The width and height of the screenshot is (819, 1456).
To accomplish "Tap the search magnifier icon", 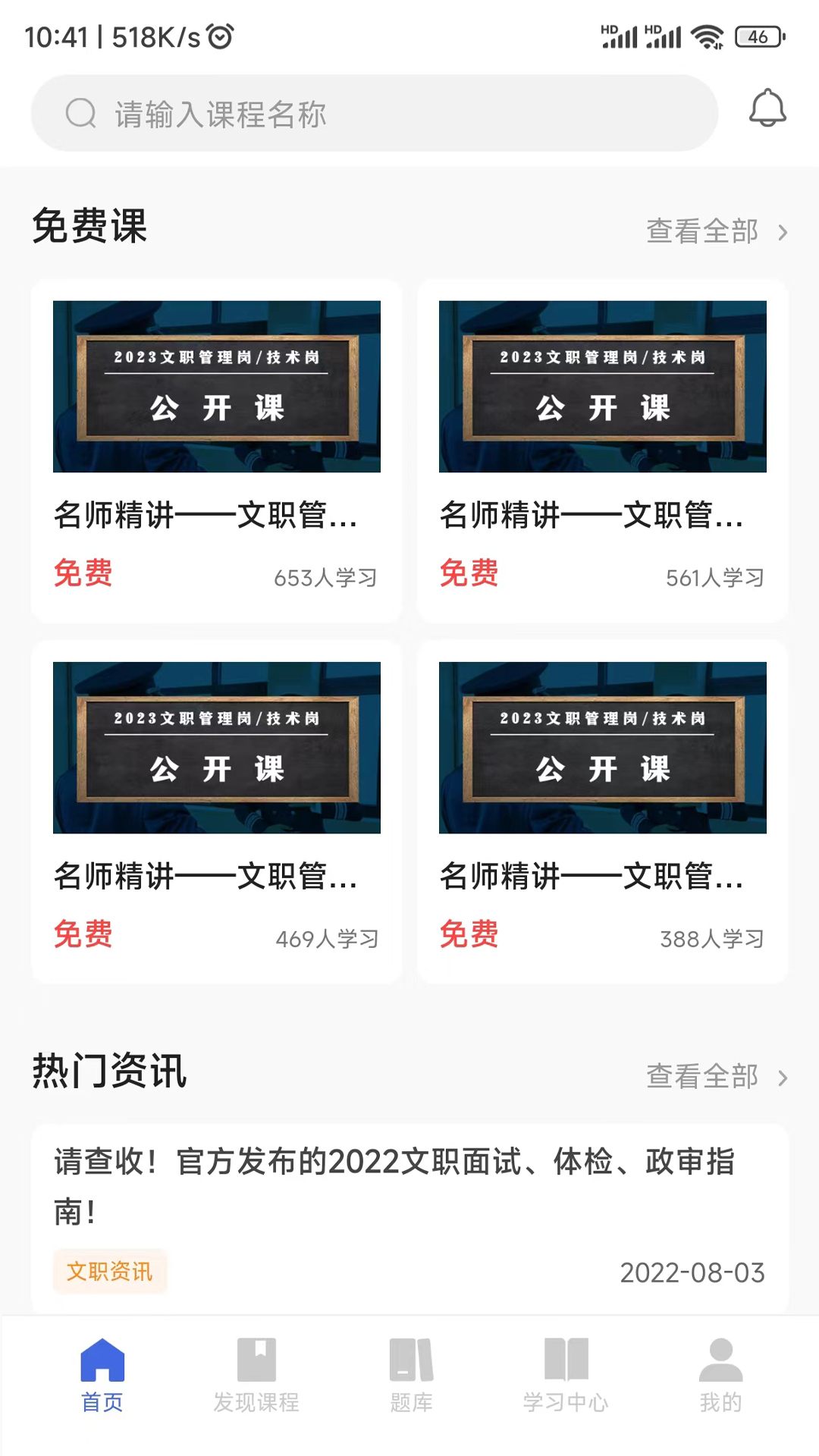I will pyautogui.click(x=80, y=113).
